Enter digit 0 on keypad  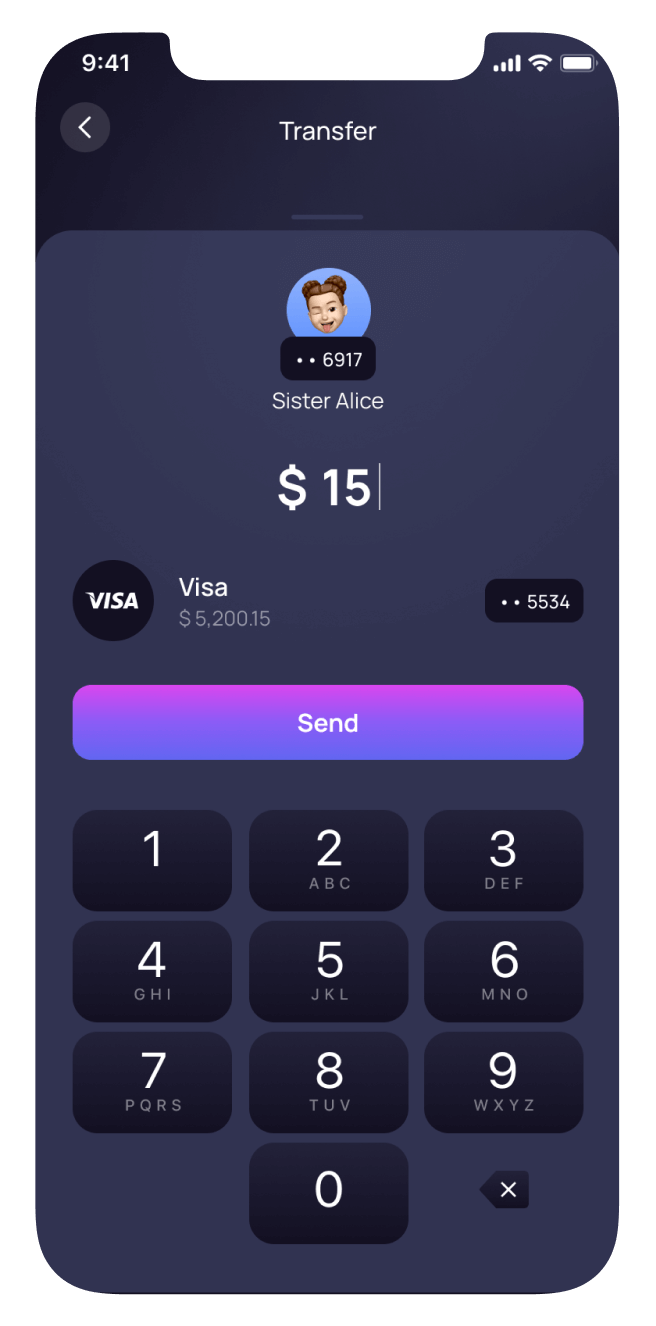[328, 1193]
